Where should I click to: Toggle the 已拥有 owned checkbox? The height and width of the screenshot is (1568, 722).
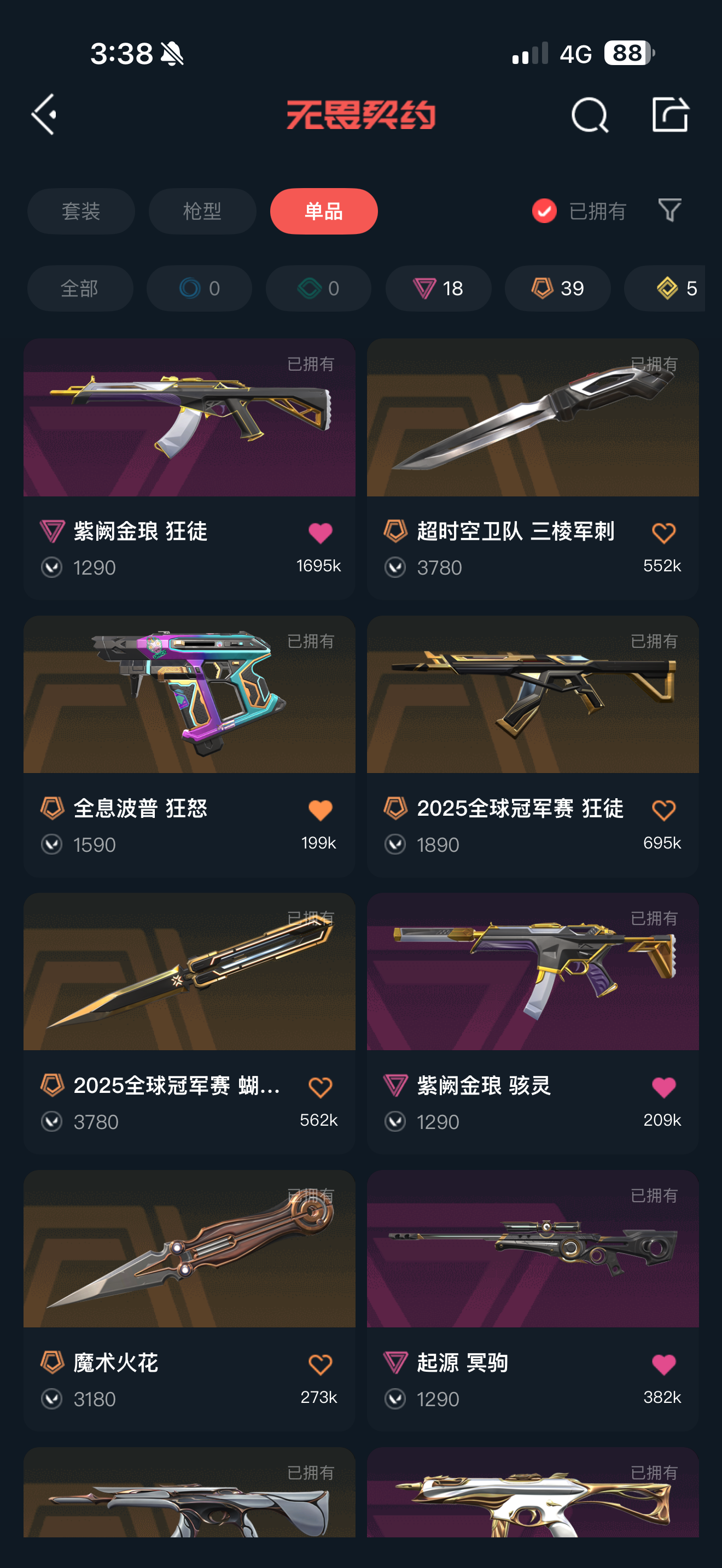(x=544, y=211)
